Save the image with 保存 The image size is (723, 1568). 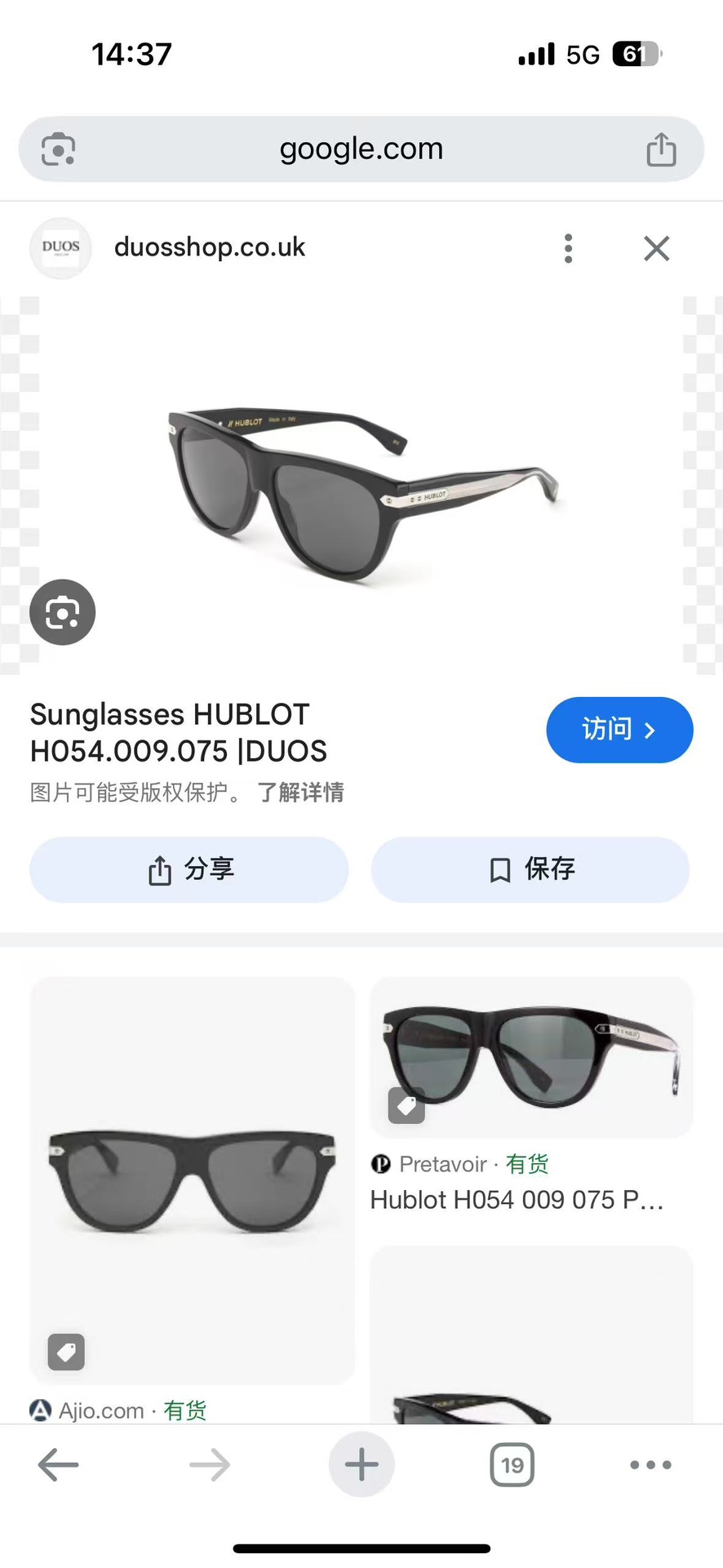(x=530, y=869)
